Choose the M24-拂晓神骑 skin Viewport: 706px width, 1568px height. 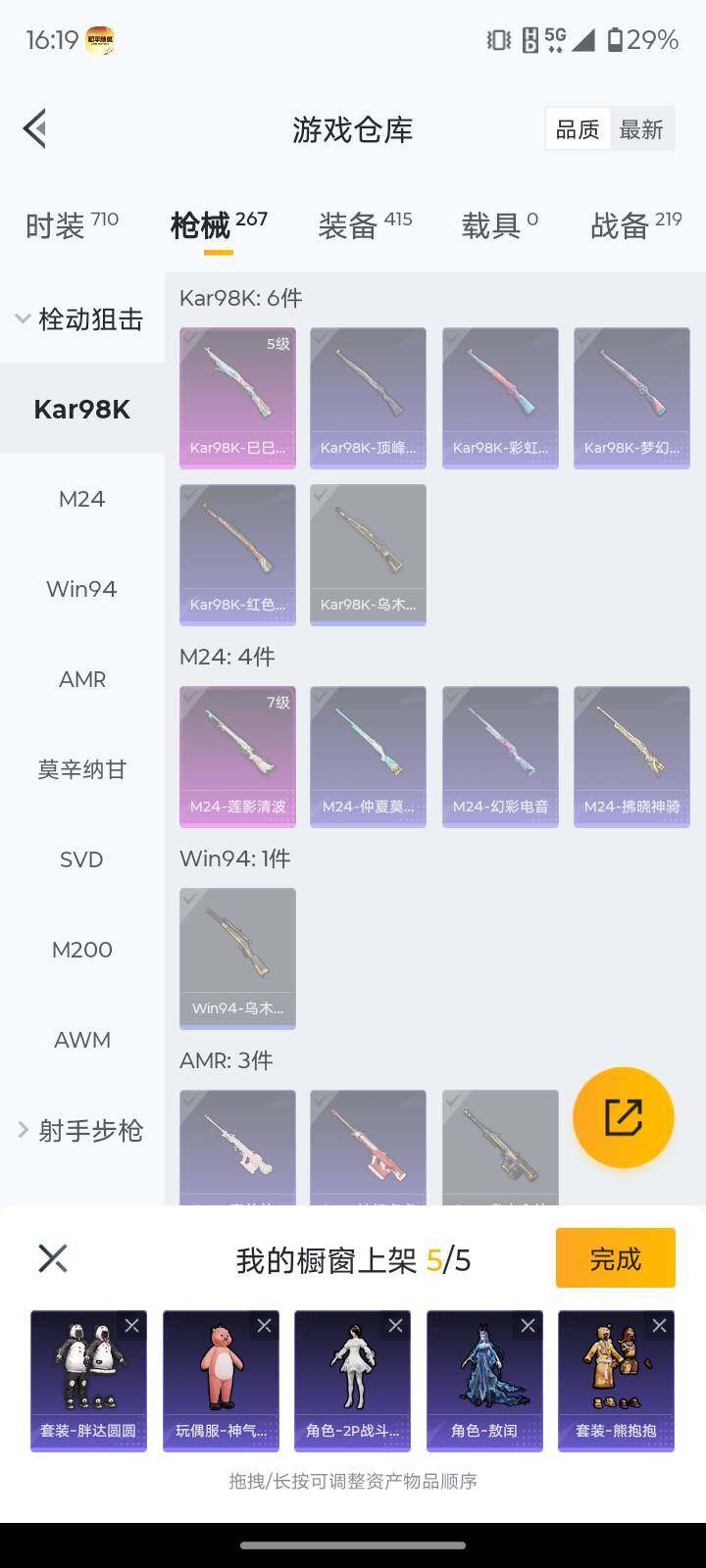pos(631,756)
